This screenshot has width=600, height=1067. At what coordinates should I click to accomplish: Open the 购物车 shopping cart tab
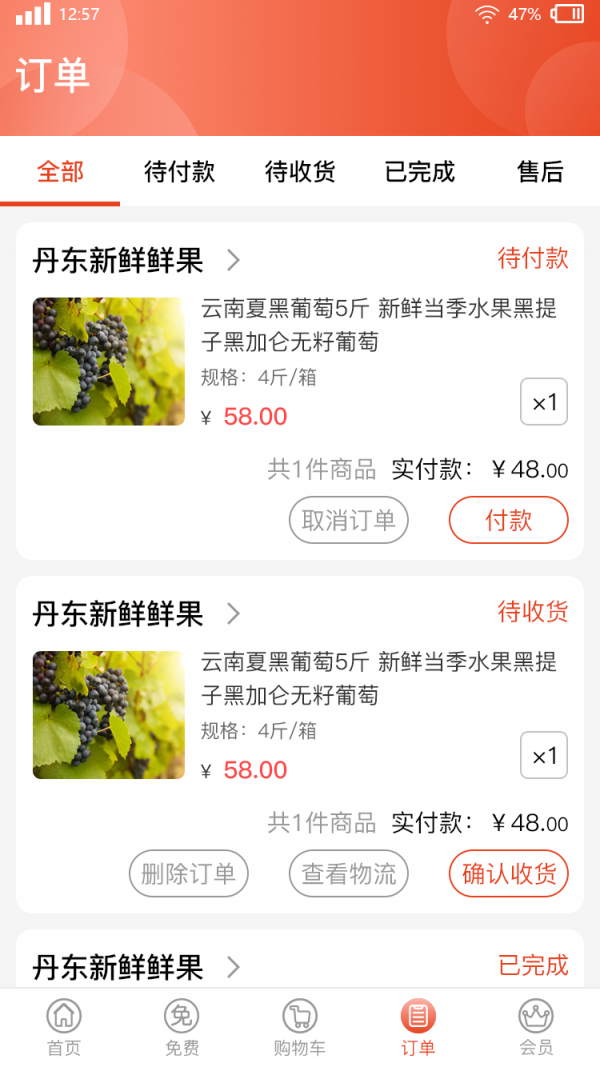point(300,1028)
